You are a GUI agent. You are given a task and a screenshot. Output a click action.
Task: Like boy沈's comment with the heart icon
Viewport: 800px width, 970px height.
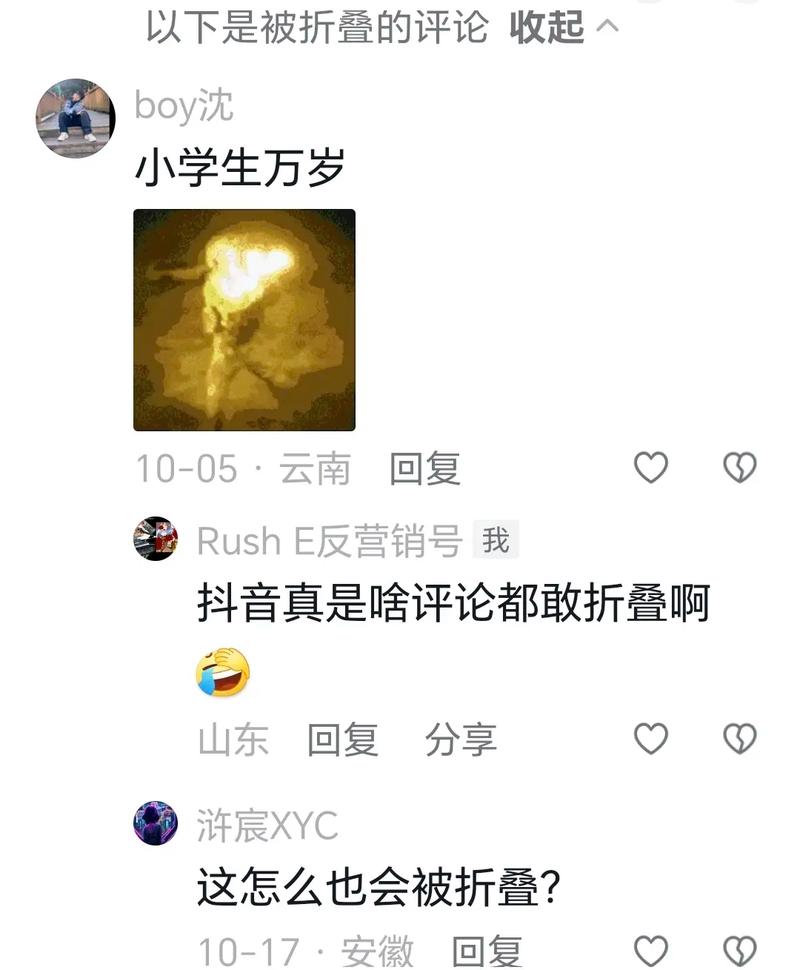pyautogui.click(x=651, y=466)
